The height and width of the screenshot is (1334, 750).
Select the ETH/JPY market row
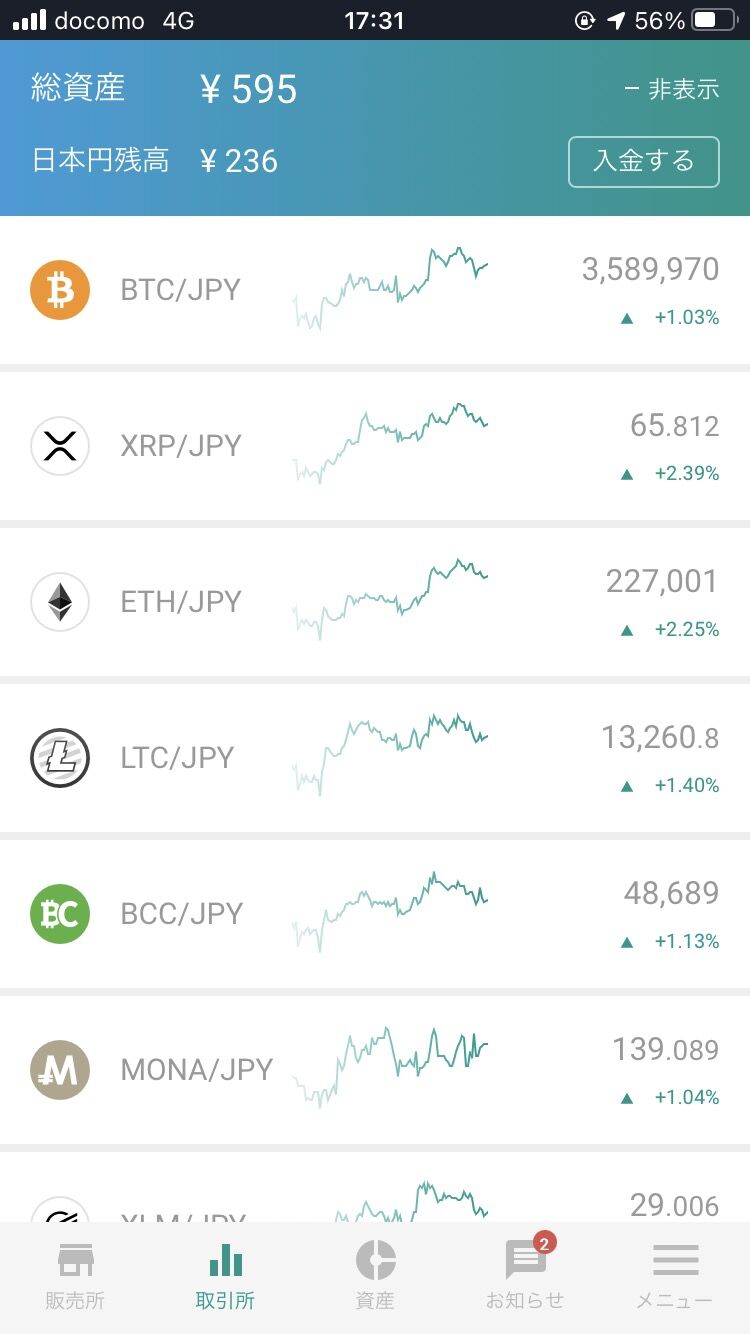click(x=375, y=602)
